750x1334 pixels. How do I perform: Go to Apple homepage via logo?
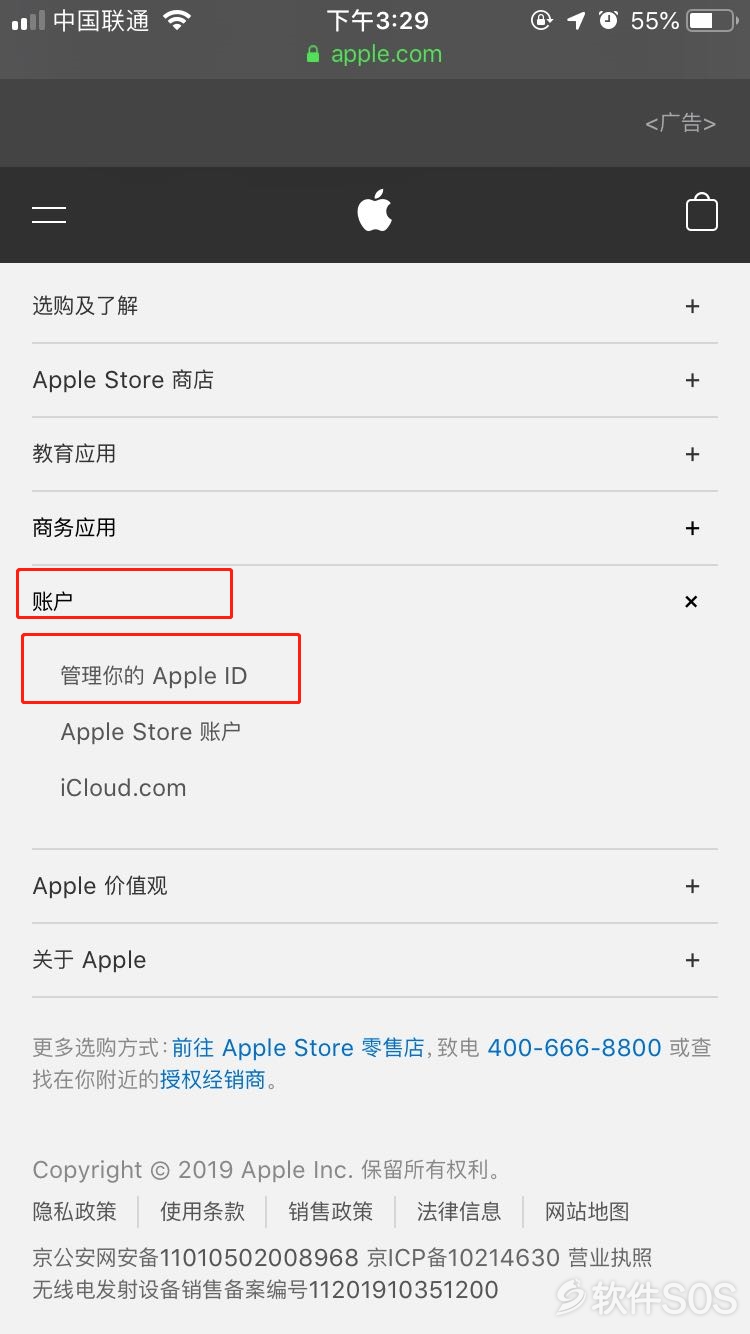(x=375, y=211)
